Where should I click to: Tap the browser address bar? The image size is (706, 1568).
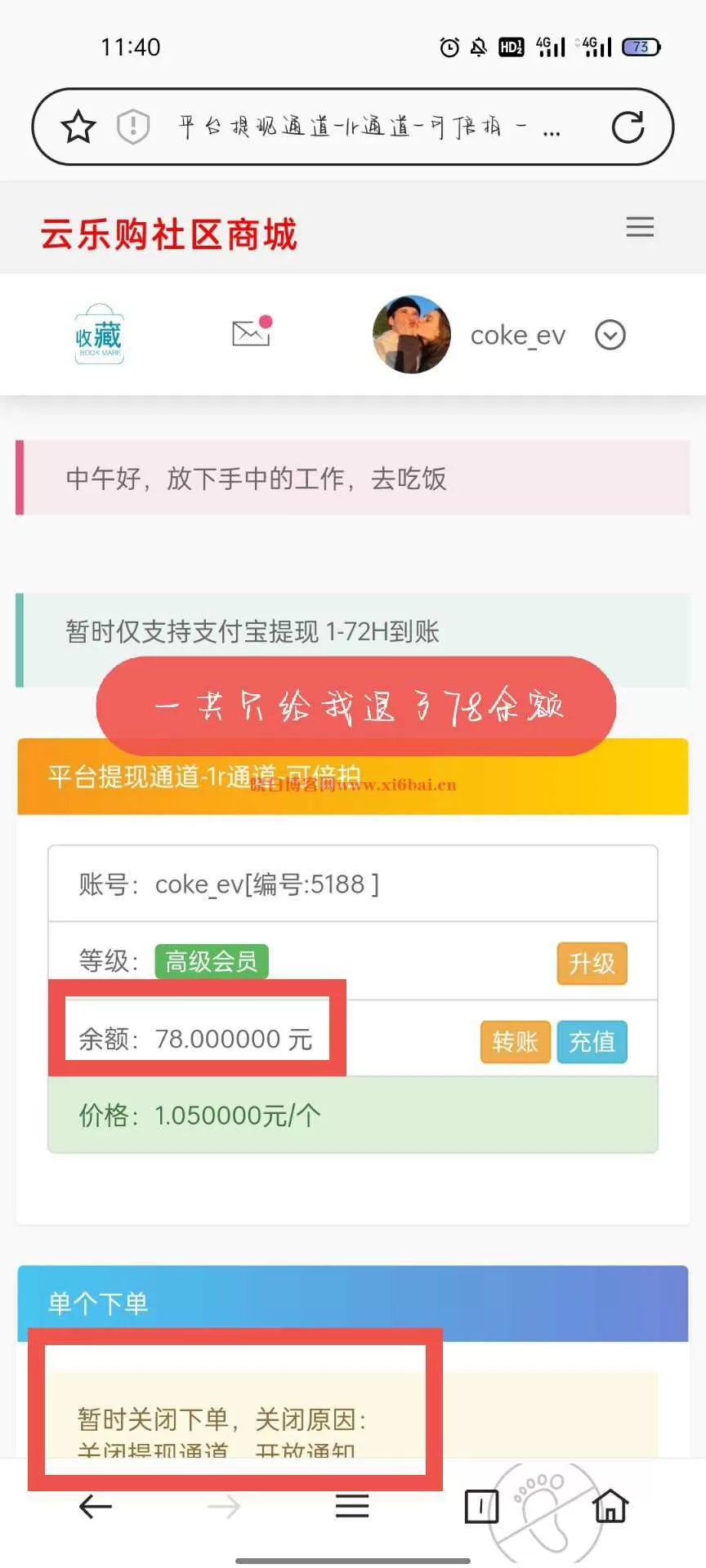352,127
